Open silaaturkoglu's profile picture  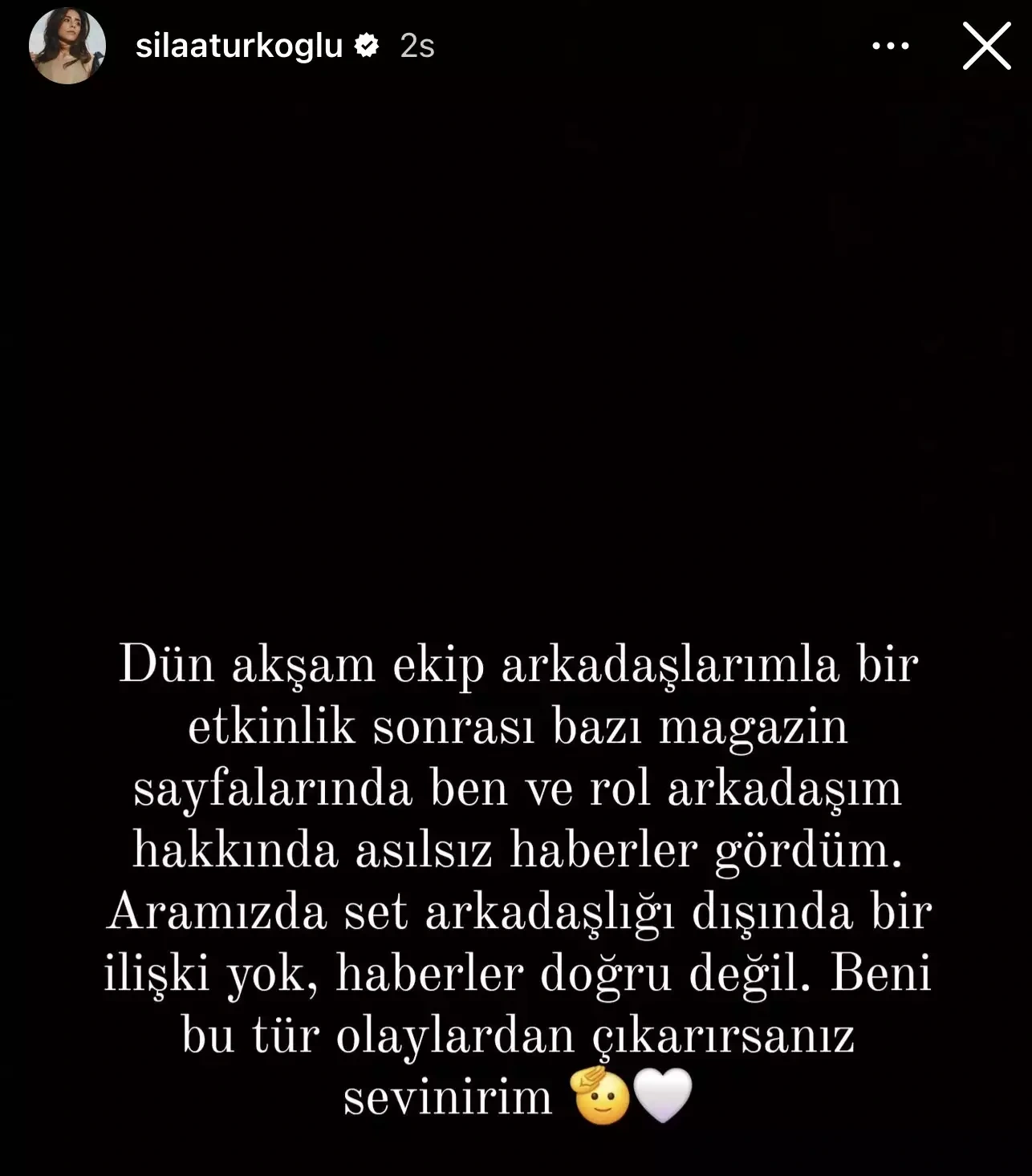(x=67, y=47)
